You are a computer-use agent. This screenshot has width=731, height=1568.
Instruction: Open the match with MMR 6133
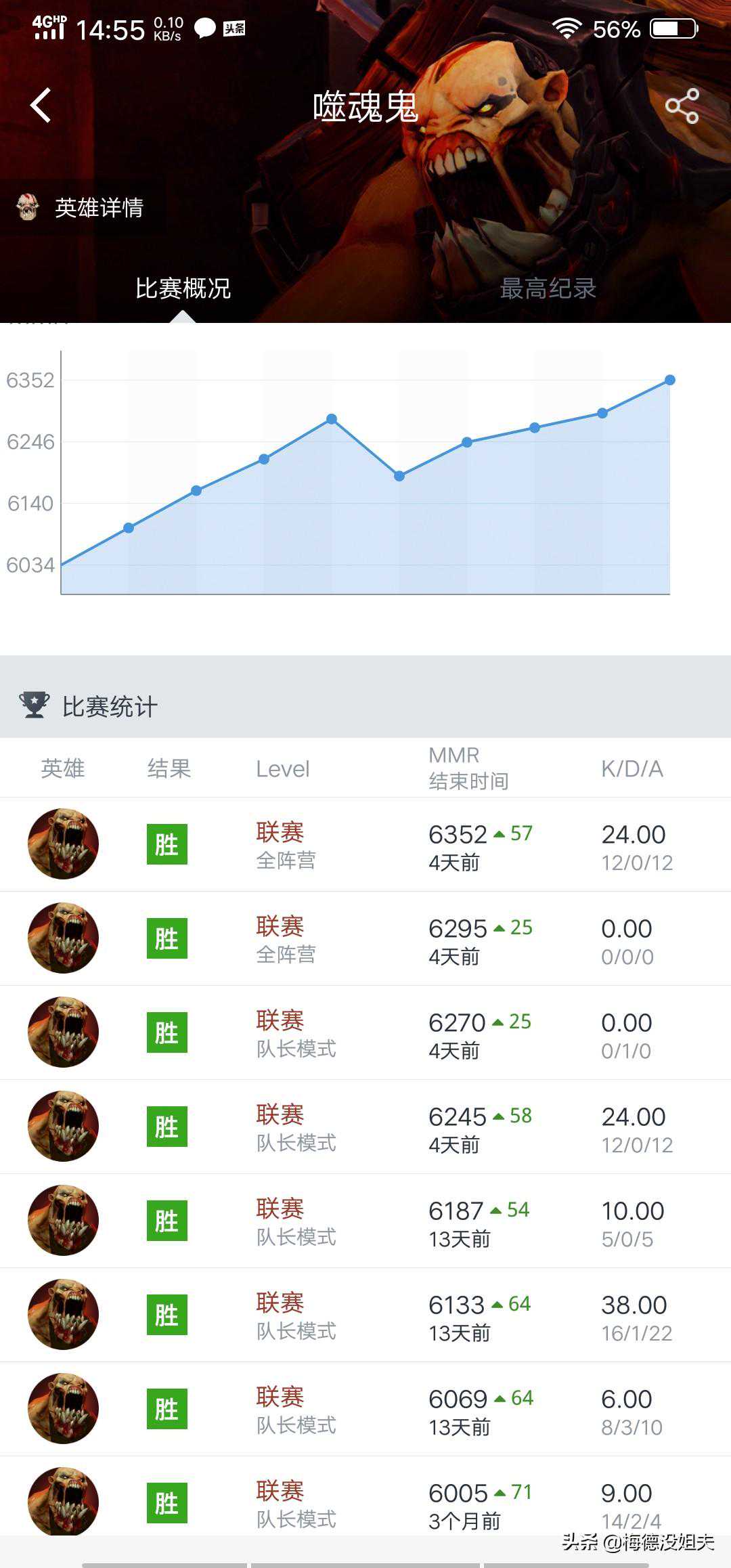365,1315
